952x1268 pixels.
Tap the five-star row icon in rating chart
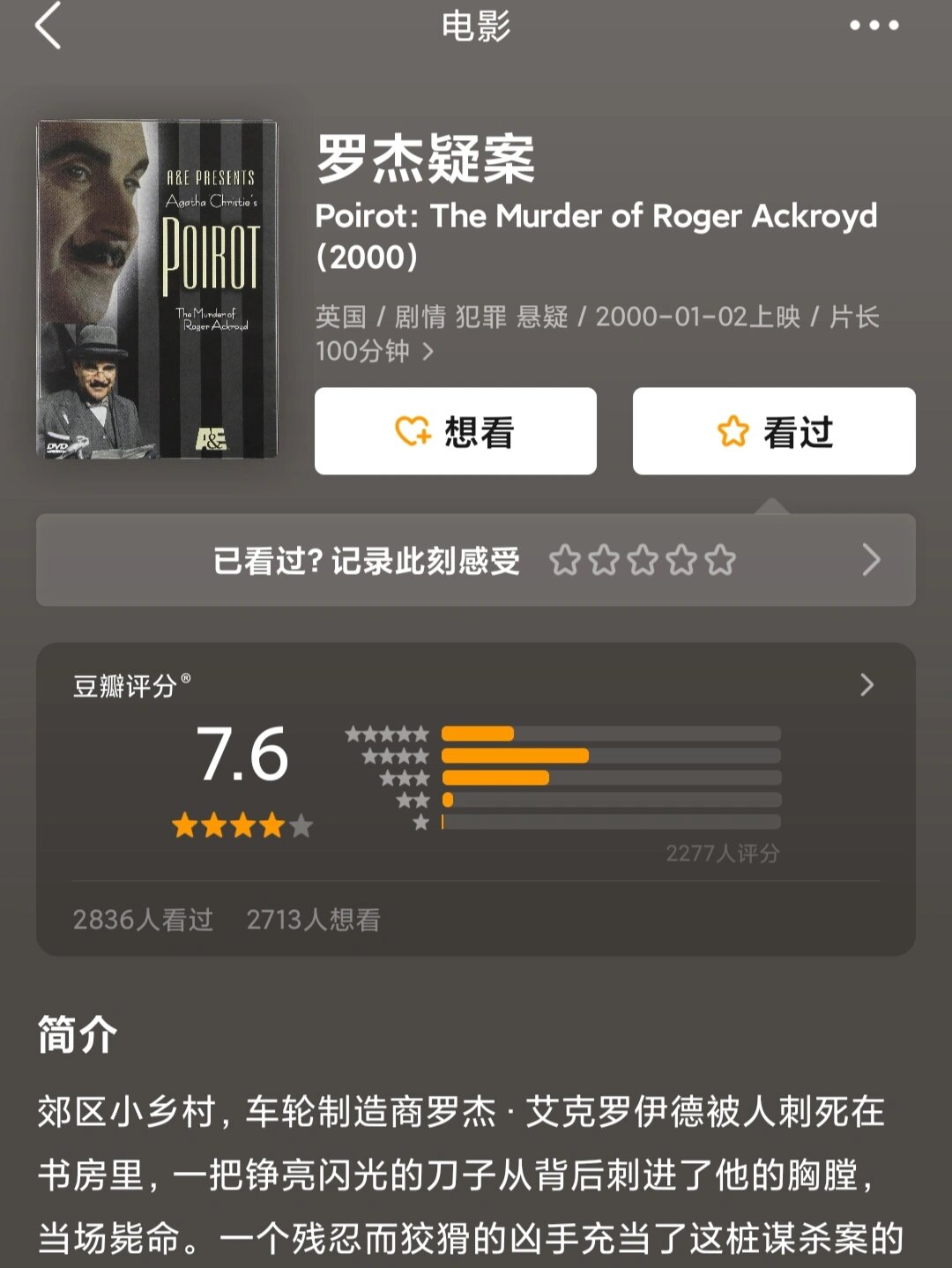point(386,732)
